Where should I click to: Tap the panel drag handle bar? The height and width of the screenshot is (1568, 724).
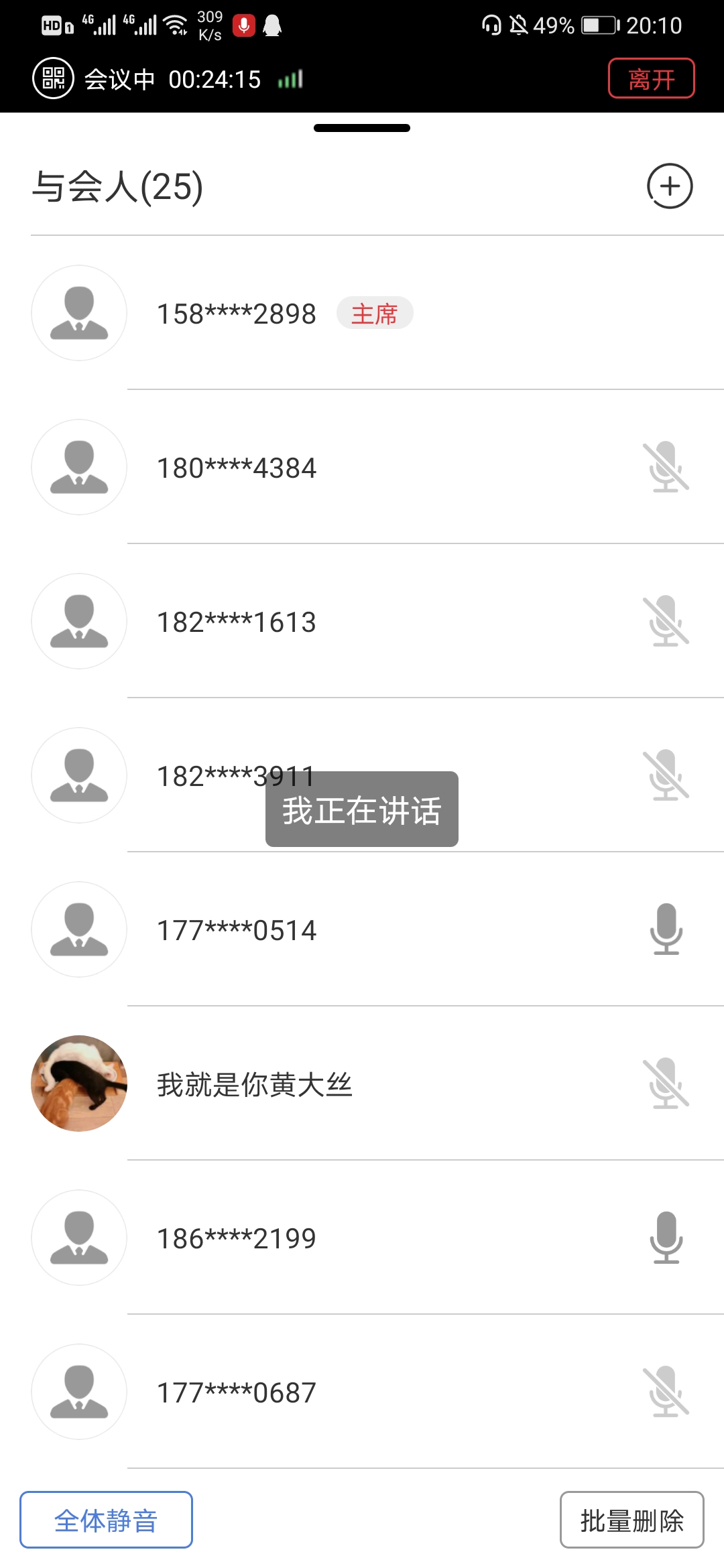point(362,128)
